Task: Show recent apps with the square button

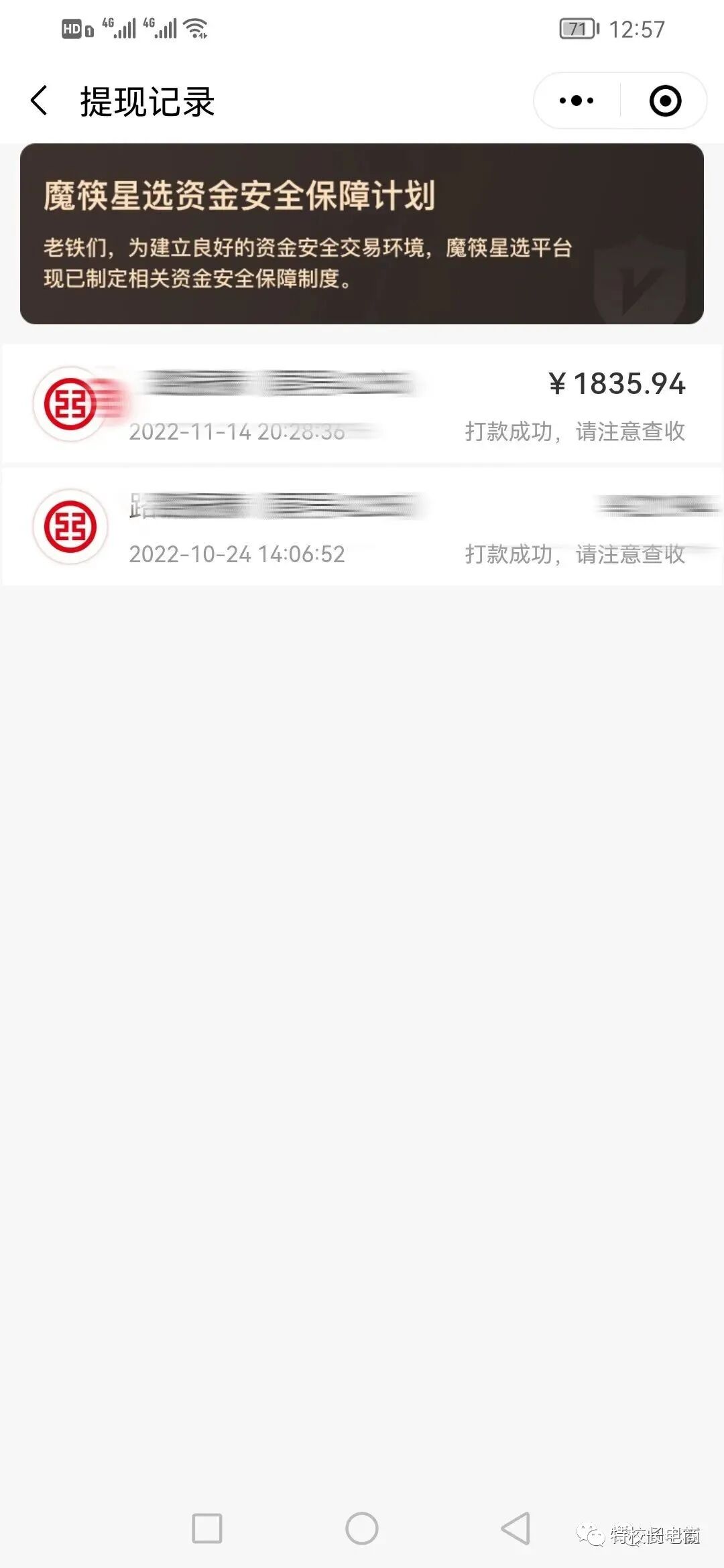Action: point(207,1528)
